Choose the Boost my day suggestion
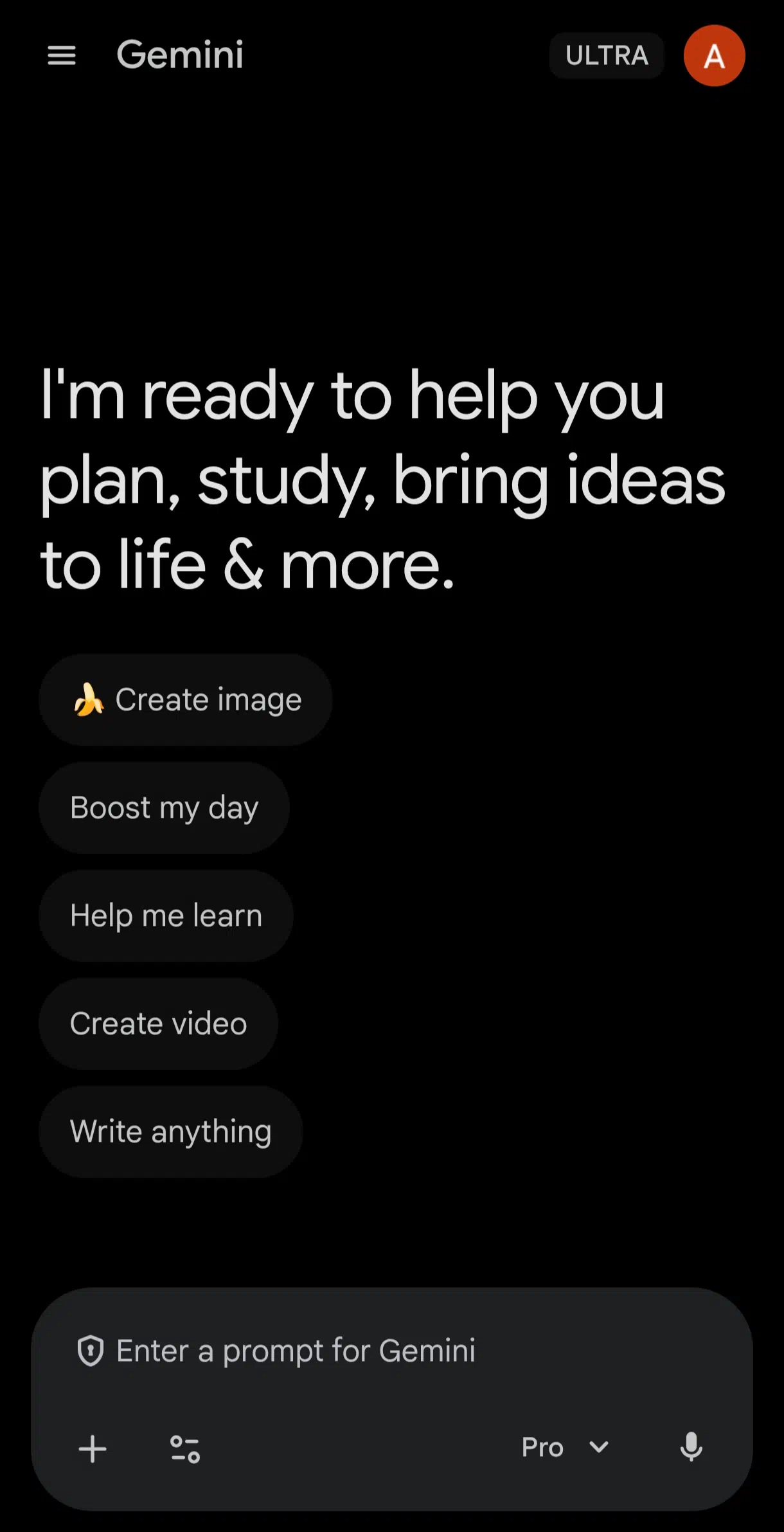Screen dimensions: 784x1532 pyautogui.click(x=164, y=807)
